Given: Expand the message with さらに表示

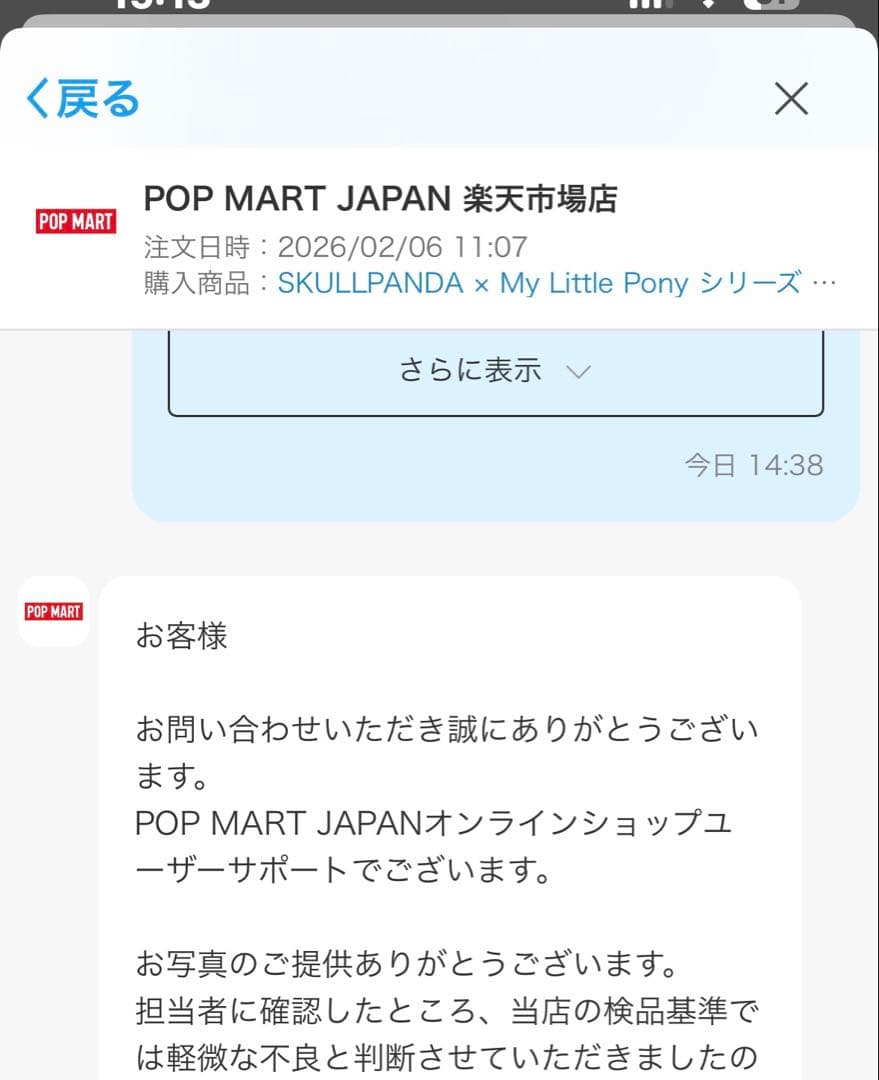Looking at the screenshot, I should [495, 371].
